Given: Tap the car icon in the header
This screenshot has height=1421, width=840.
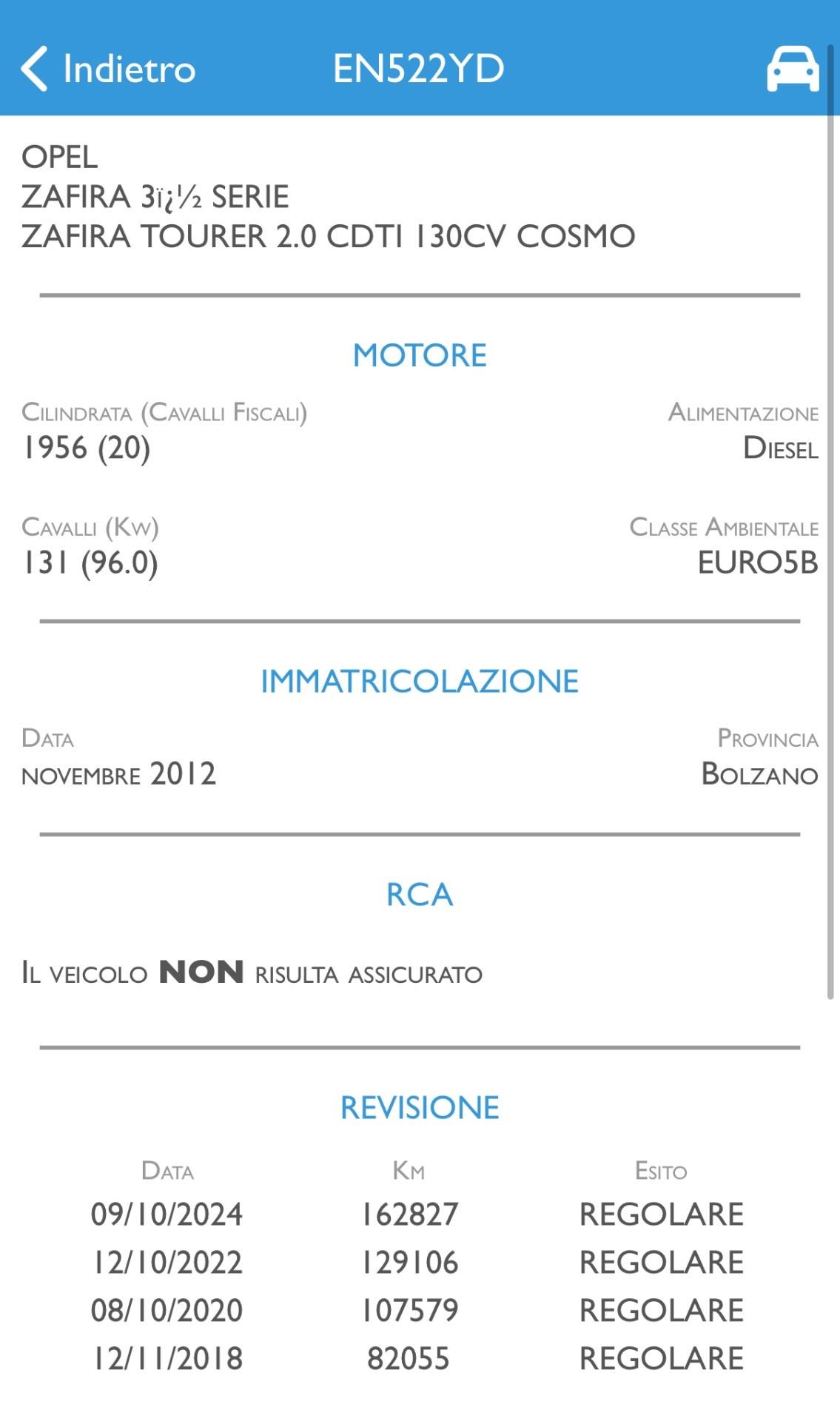Looking at the screenshot, I should 793,69.
